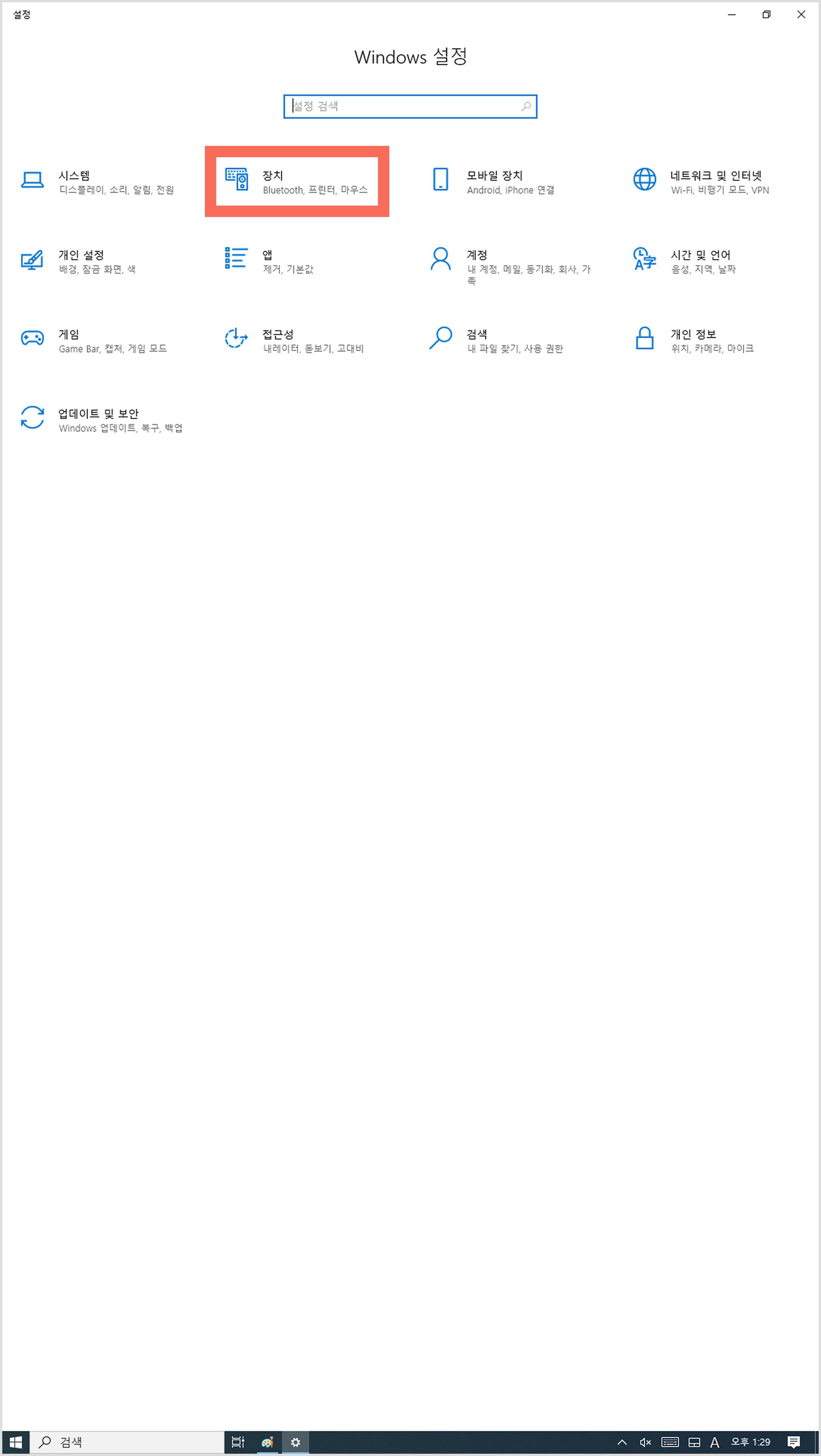Screen dimensions: 821x1456
Task: Open the notification action center
Action: [x=794, y=1442]
